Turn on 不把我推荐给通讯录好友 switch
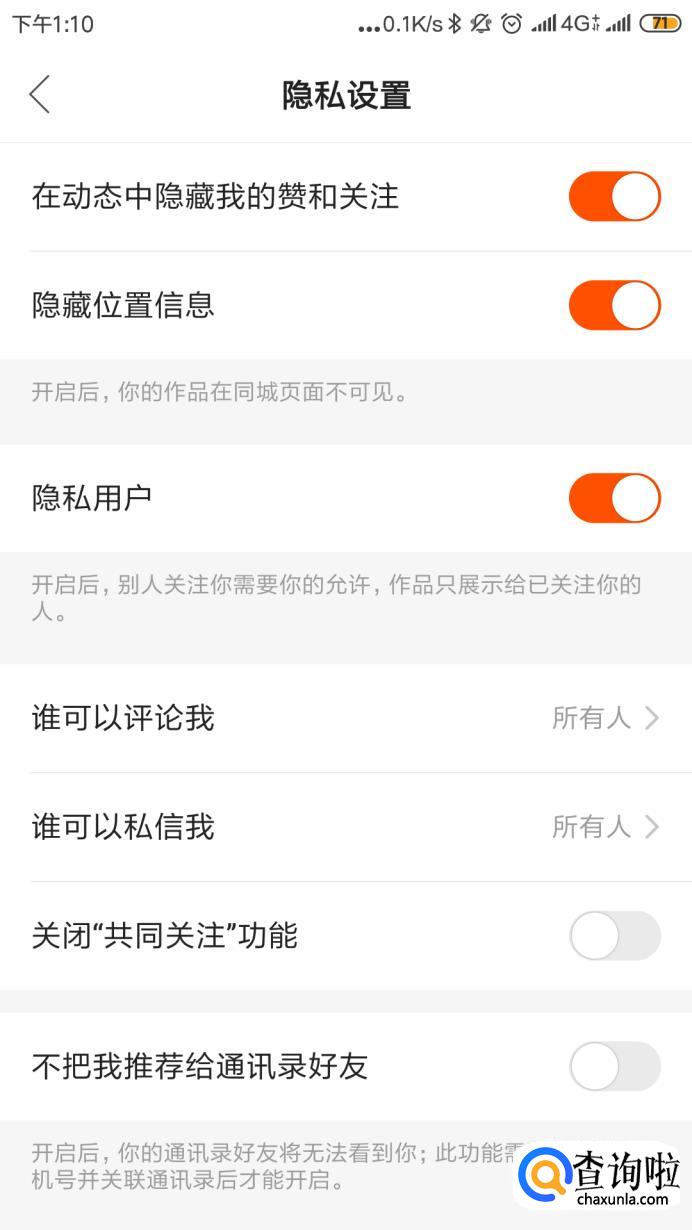Image resolution: width=692 pixels, height=1230 pixels. 614,1066
